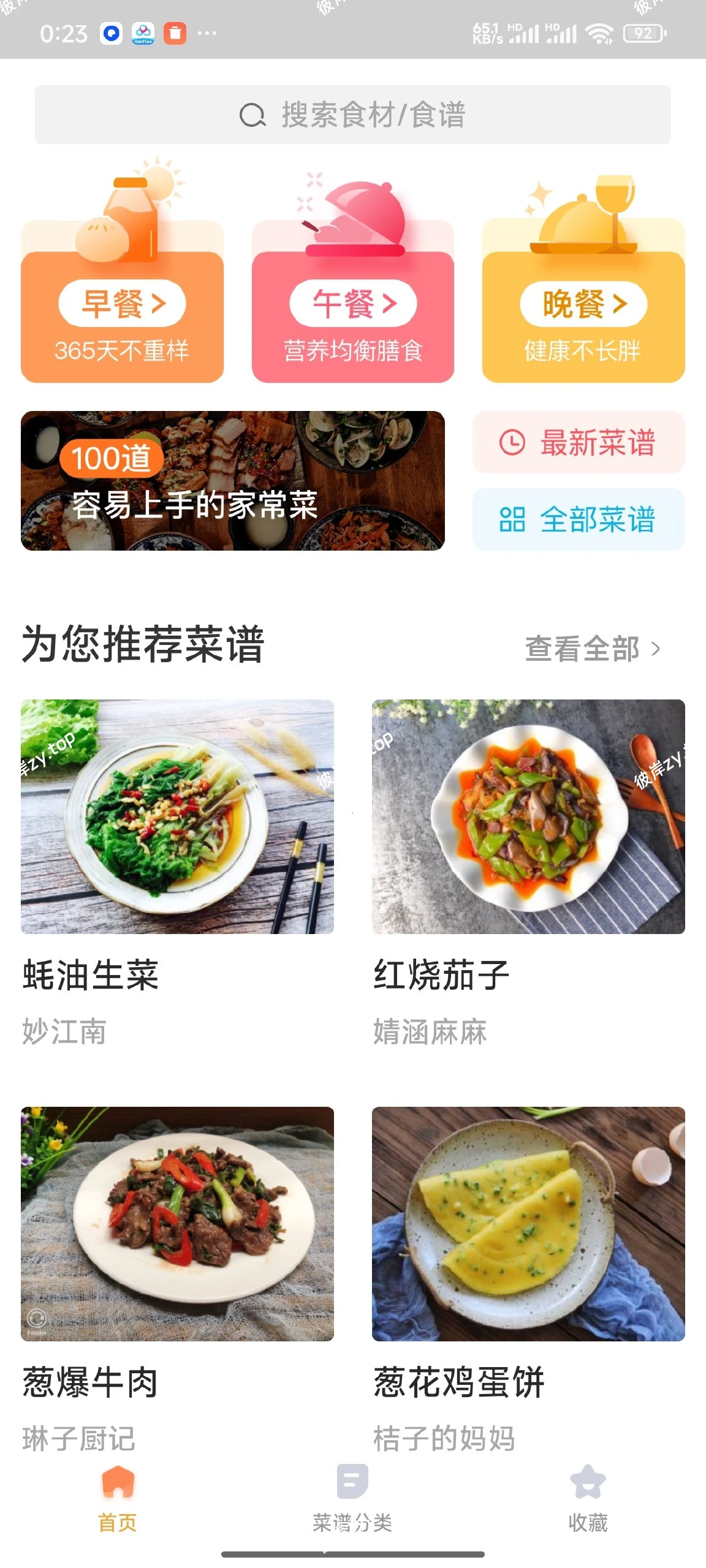Click the clock icon beside 最新菜谱
Viewport: 706px width, 1568px height.
[x=512, y=443]
